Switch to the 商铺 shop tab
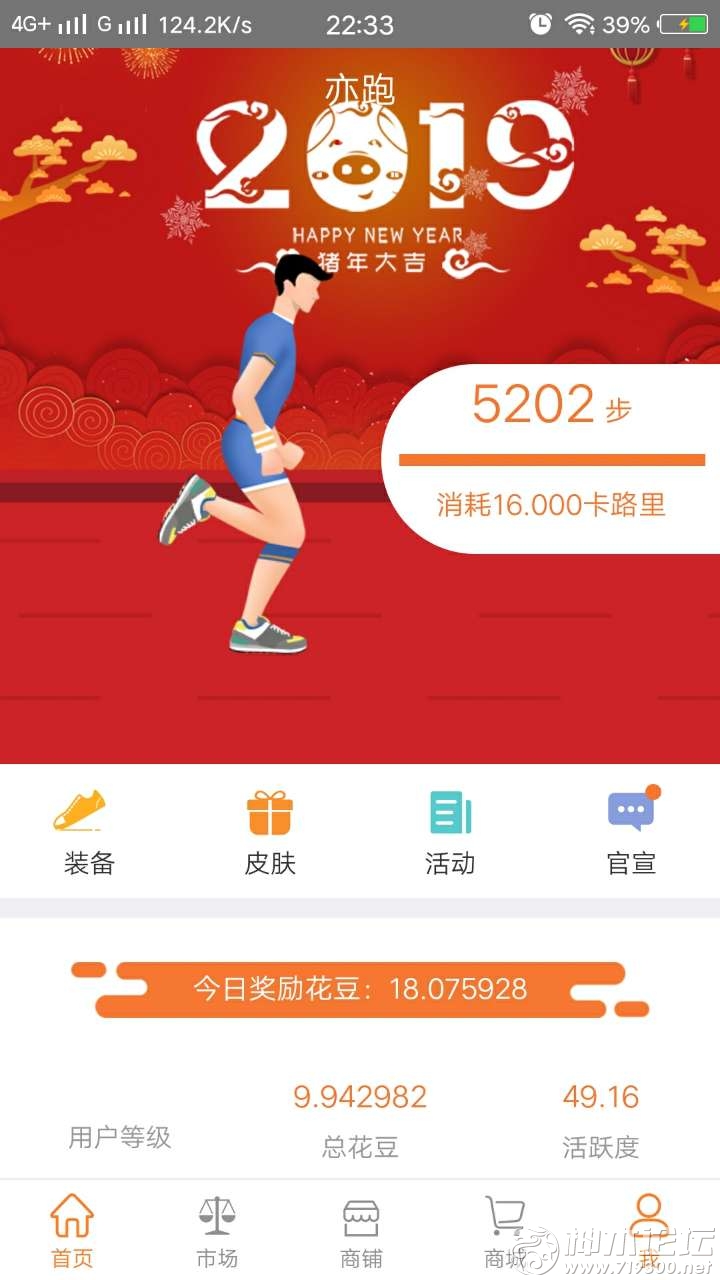Viewport: 720px width, 1280px height. click(x=361, y=1231)
